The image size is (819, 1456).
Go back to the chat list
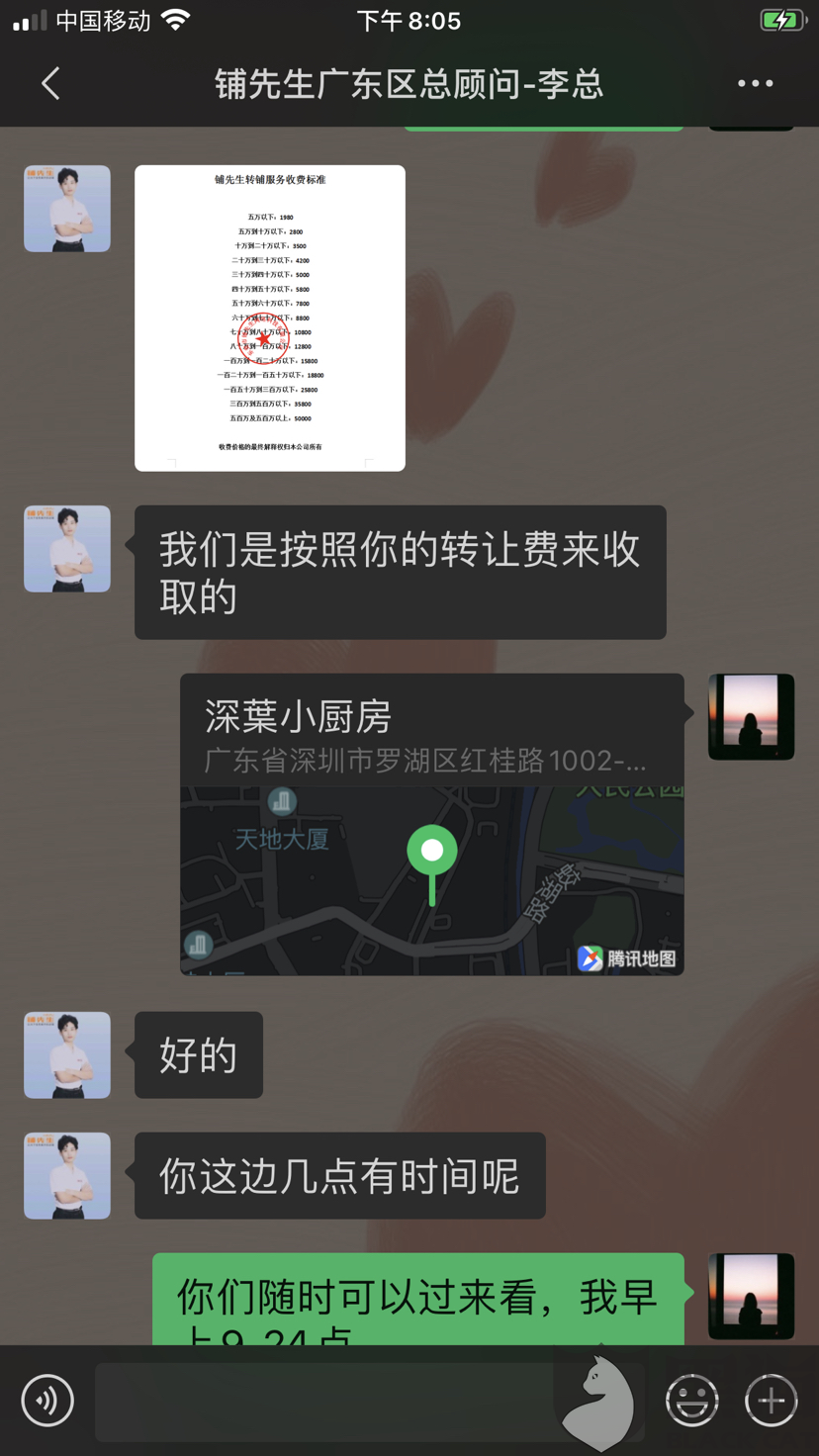tap(51, 84)
